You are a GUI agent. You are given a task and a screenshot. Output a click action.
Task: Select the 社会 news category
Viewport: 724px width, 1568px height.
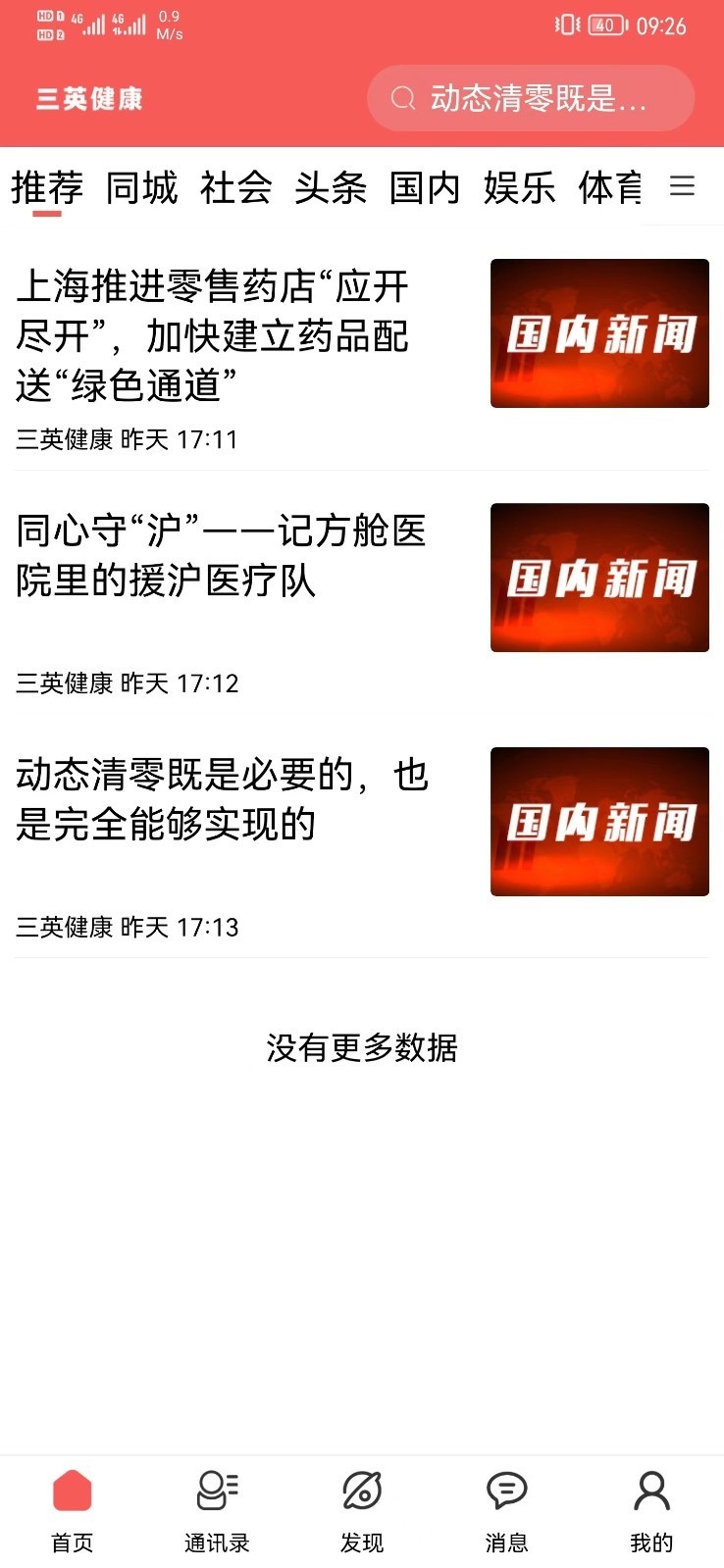pyautogui.click(x=236, y=187)
